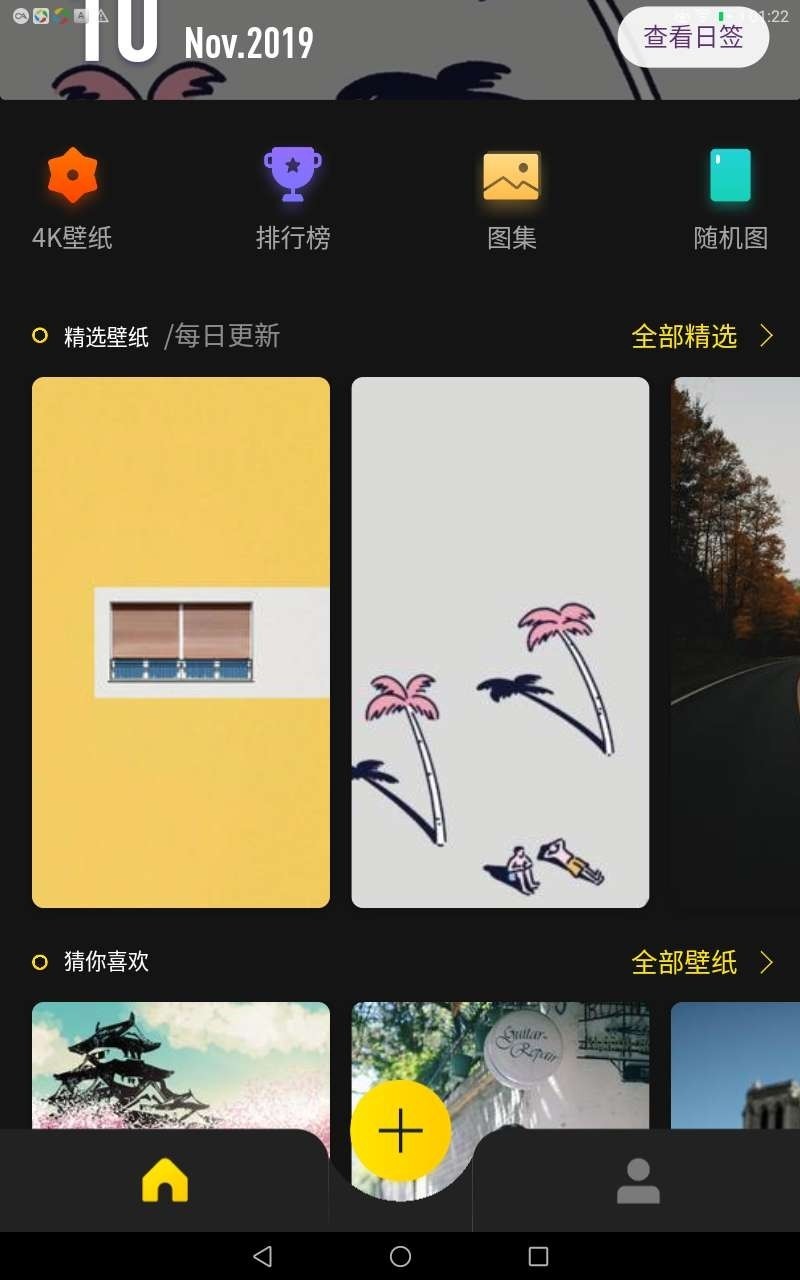
Task: Go back using system back button
Action: pos(263,1256)
